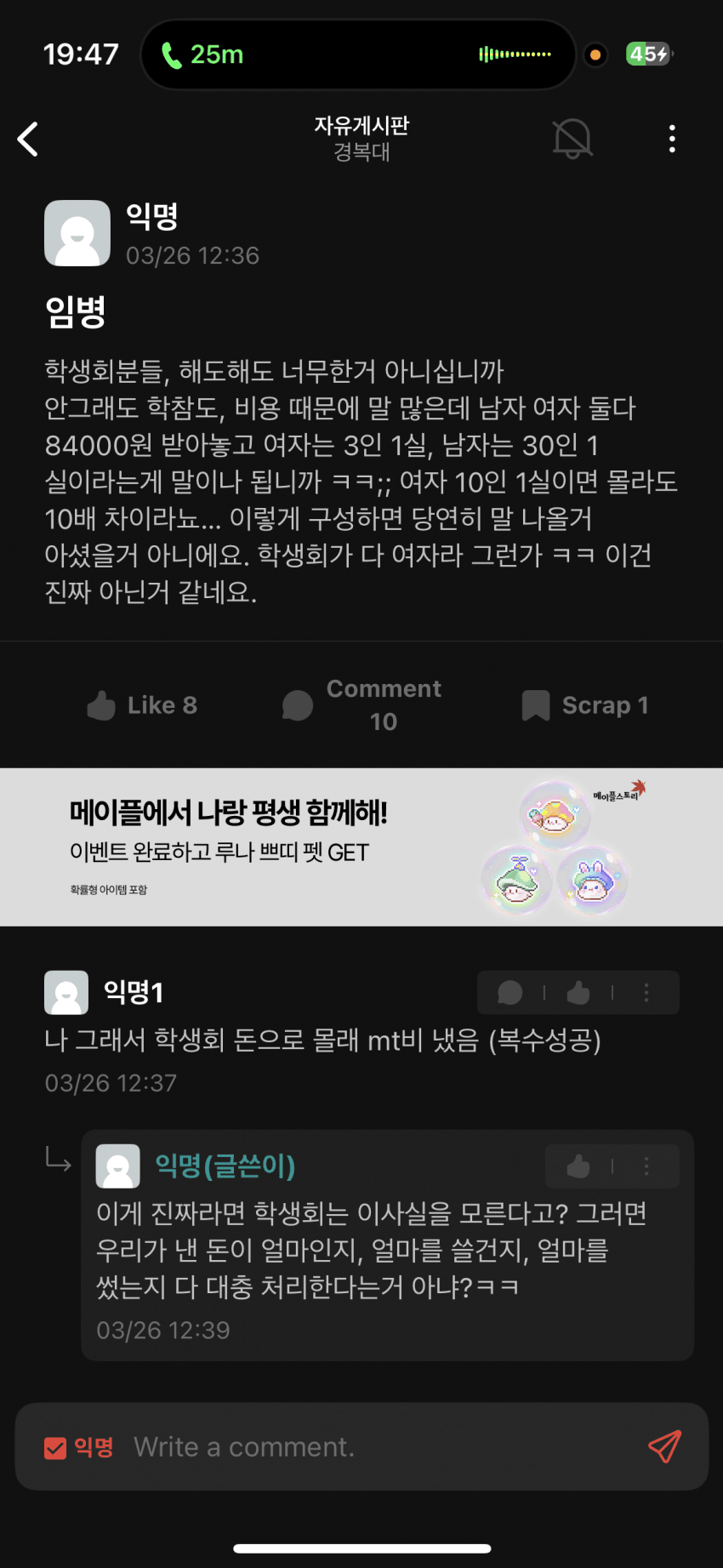The height and width of the screenshot is (1568, 723).
Task: Uncheck the 익명 anonymous checkbox
Action: tap(55, 1448)
